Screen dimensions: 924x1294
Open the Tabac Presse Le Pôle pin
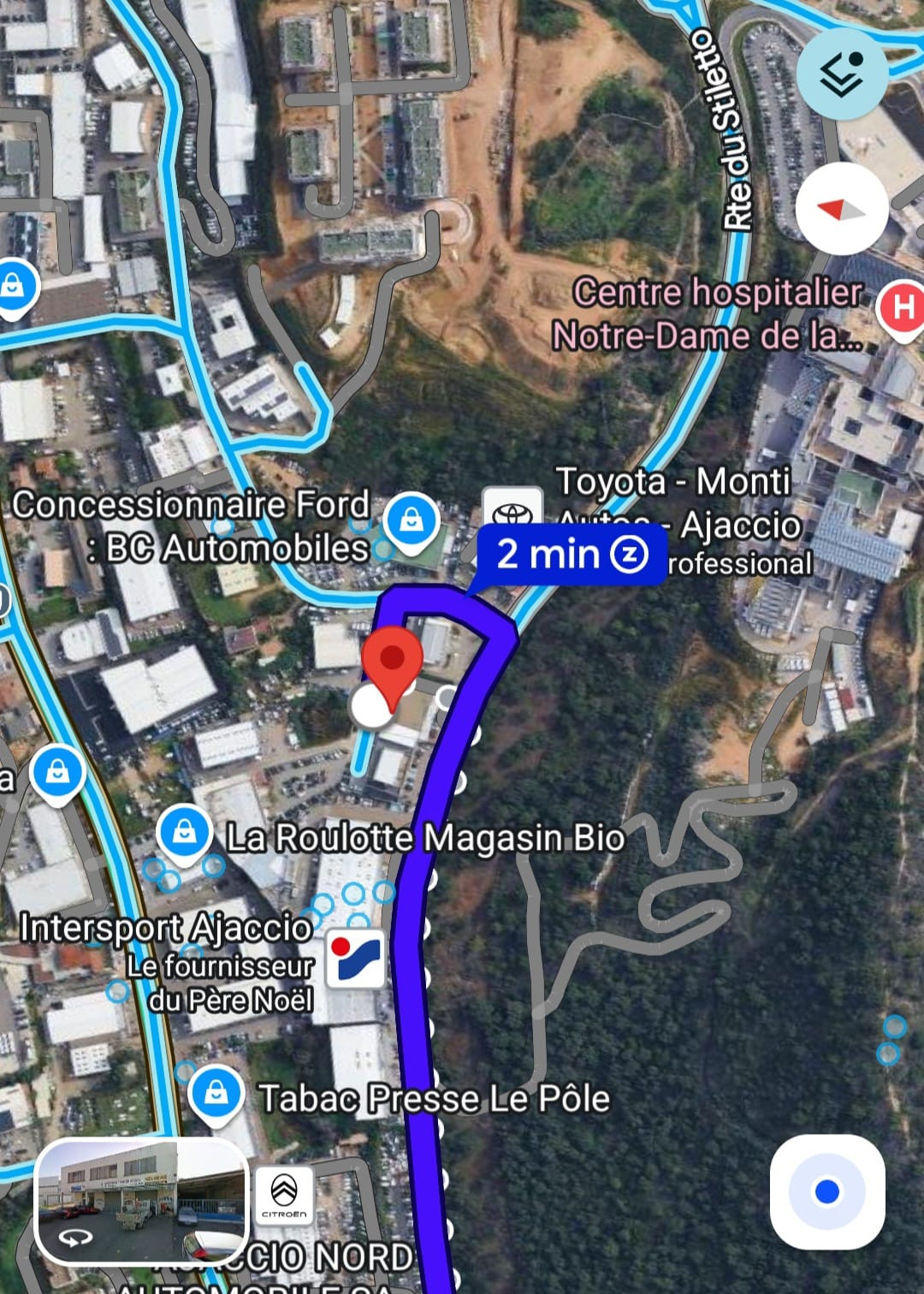pyautogui.click(x=216, y=1095)
